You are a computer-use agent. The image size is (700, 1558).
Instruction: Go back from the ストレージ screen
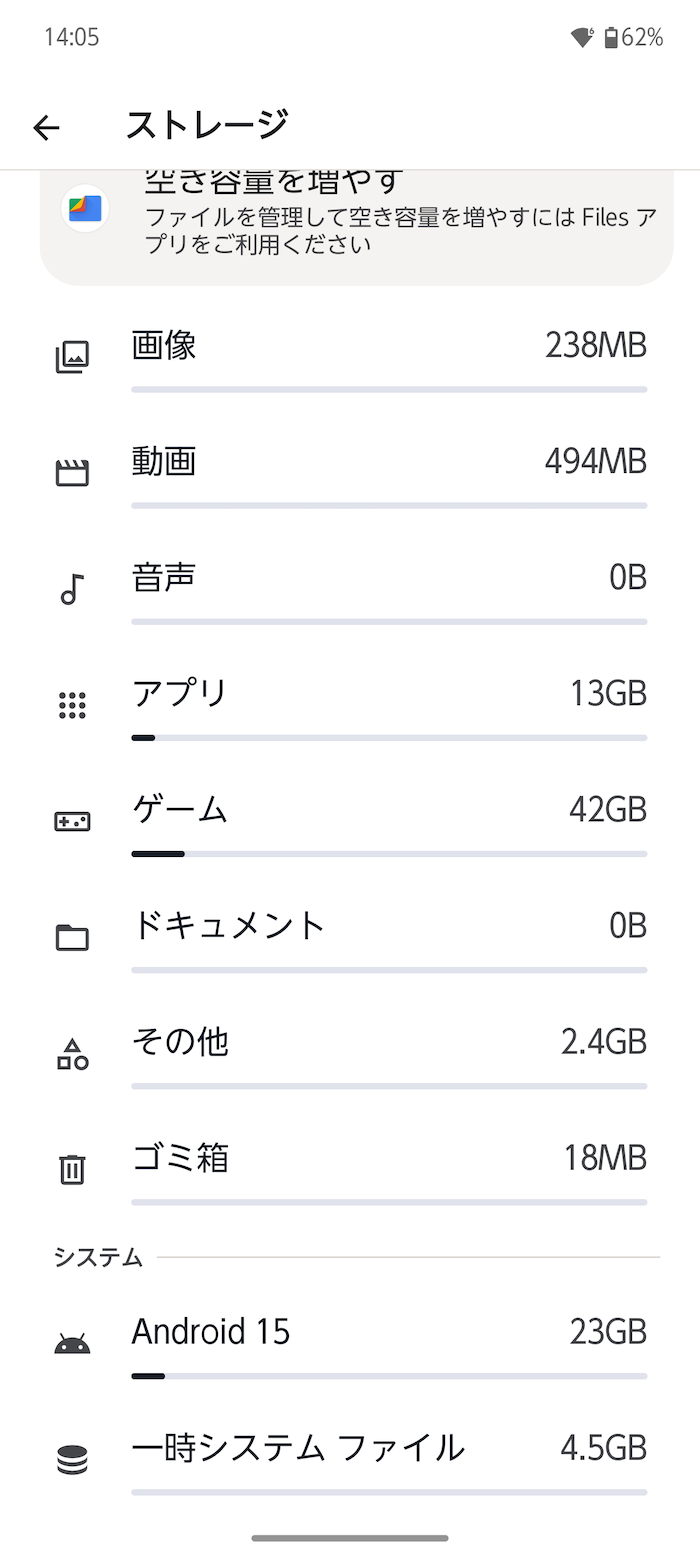click(x=47, y=127)
